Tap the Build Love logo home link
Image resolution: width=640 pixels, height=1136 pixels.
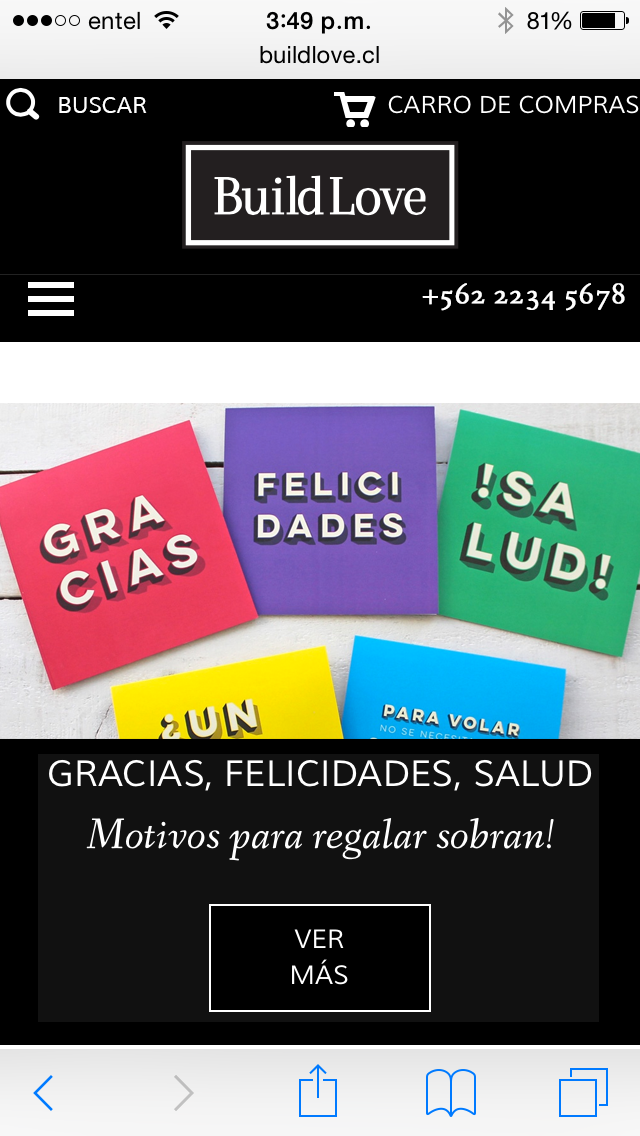pyautogui.click(x=320, y=195)
